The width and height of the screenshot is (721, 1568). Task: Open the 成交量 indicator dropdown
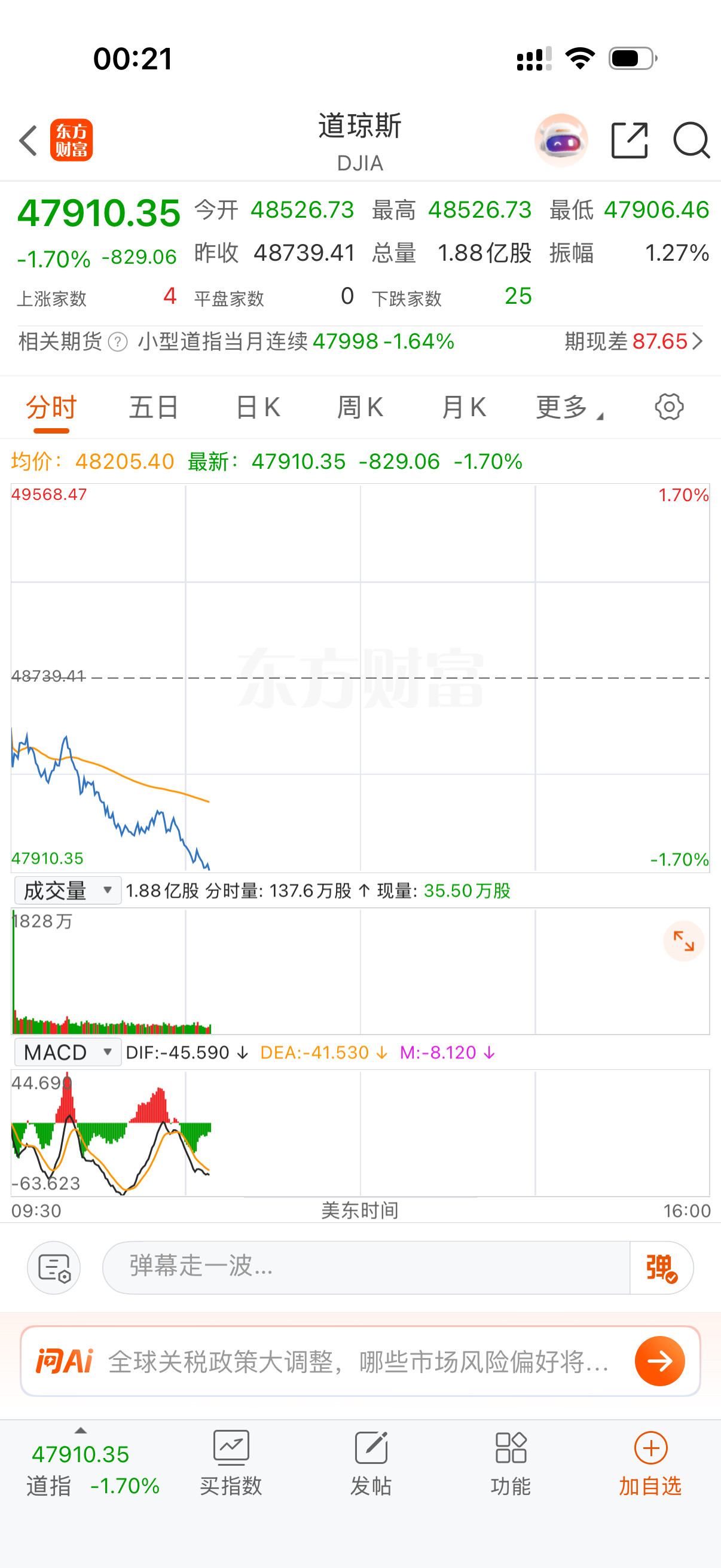click(x=67, y=890)
